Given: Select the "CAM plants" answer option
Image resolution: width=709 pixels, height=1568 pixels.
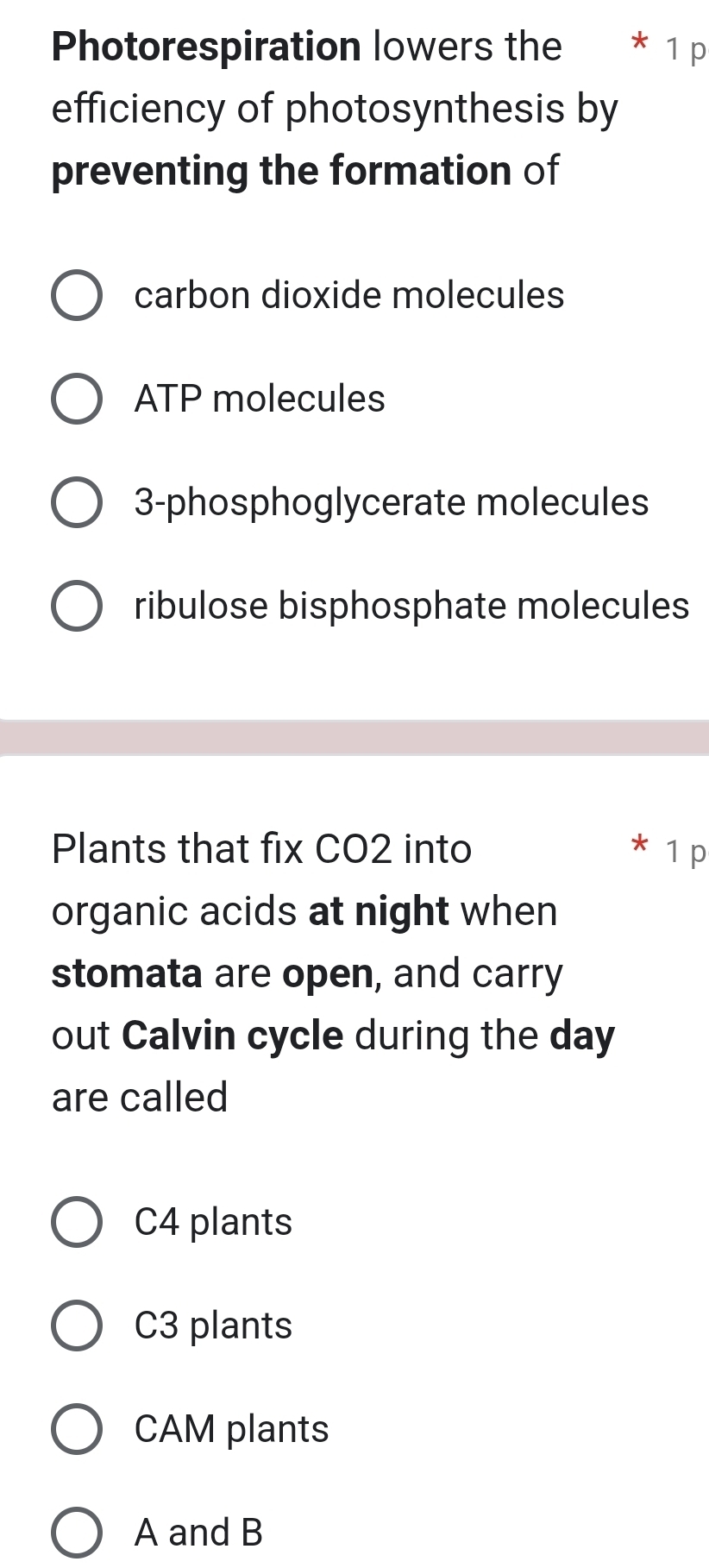Looking at the screenshot, I should pos(76,1430).
